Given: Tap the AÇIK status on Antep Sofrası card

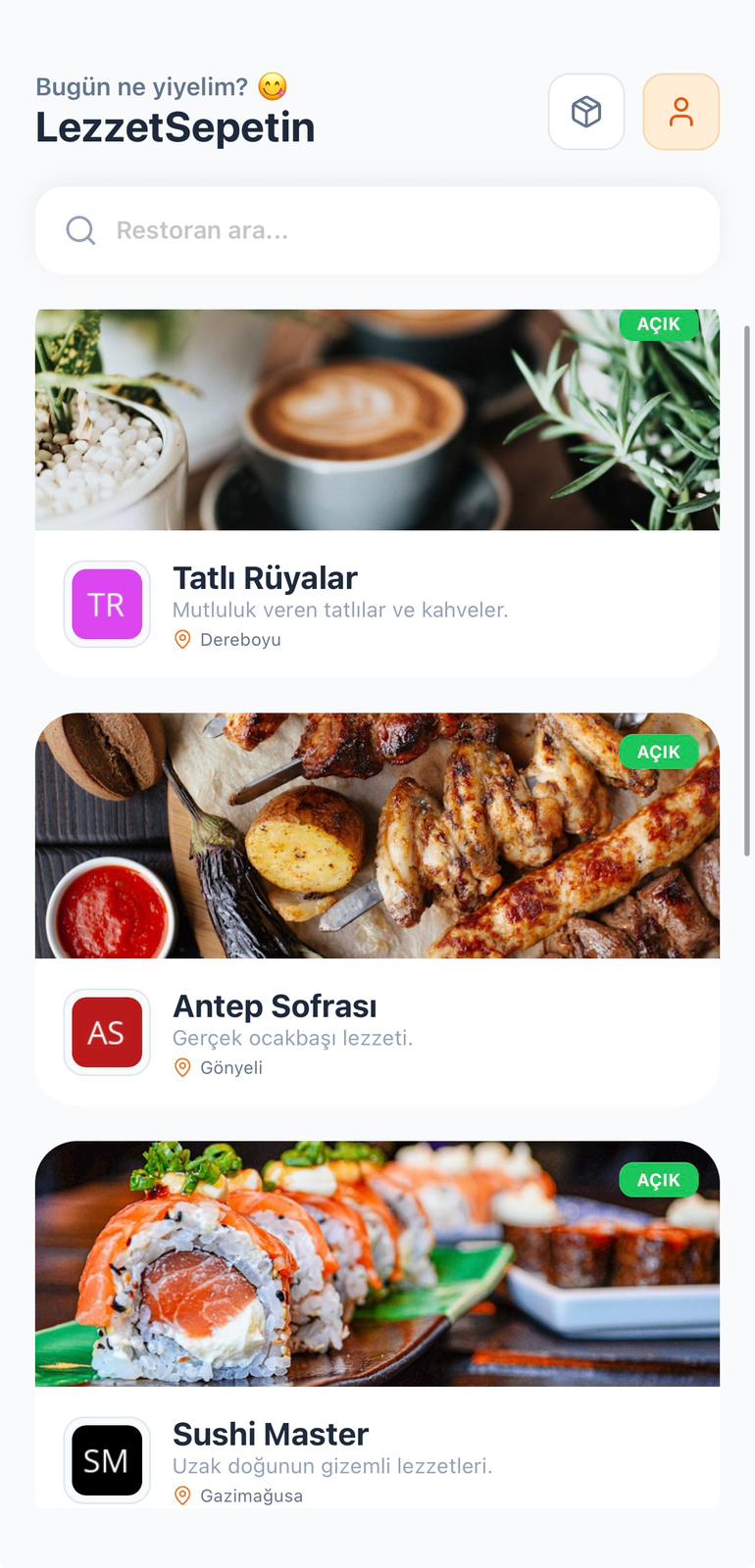Looking at the screenshot, I should tap(659, 752).
